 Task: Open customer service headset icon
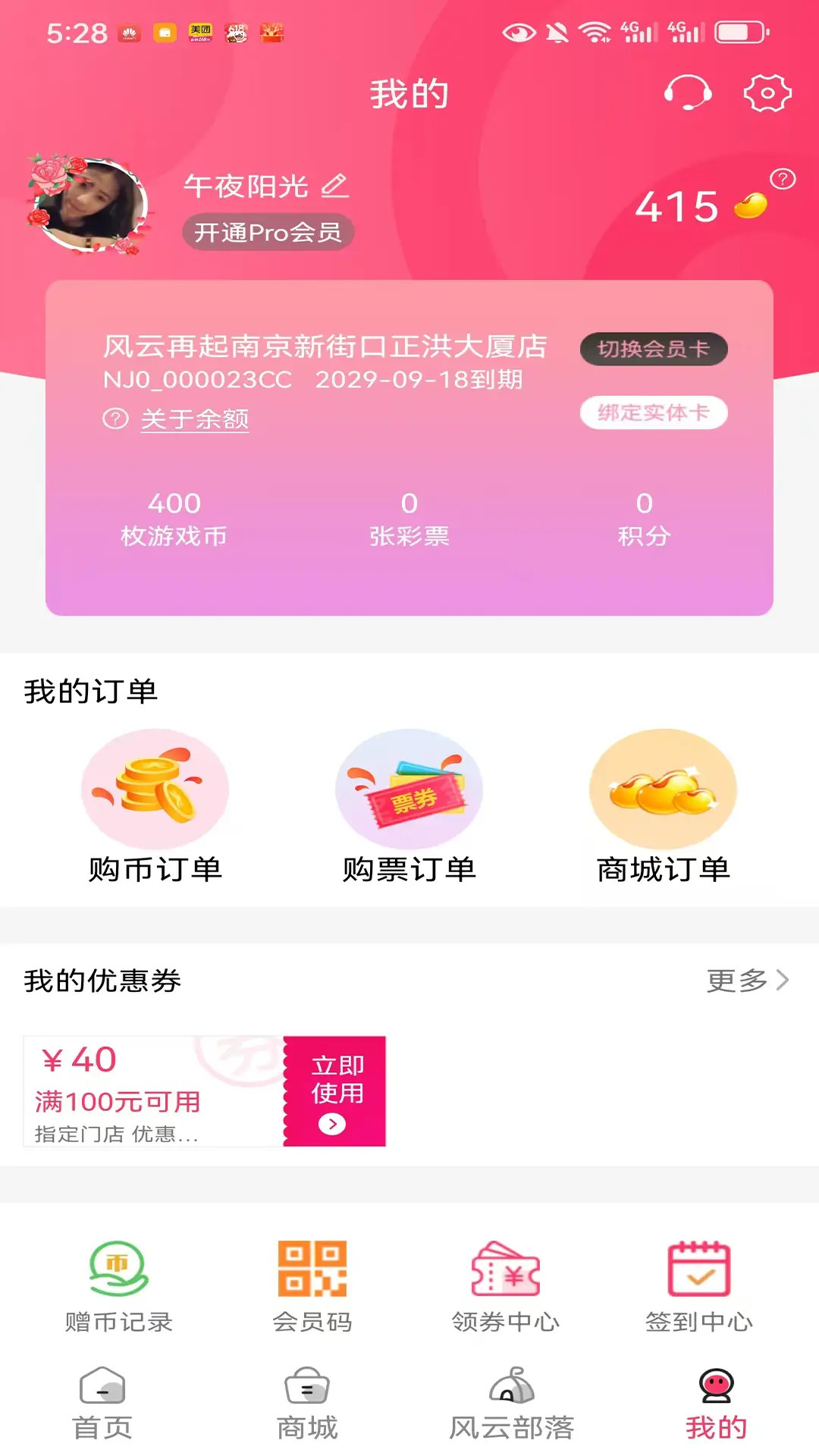(x=687, y=93)
